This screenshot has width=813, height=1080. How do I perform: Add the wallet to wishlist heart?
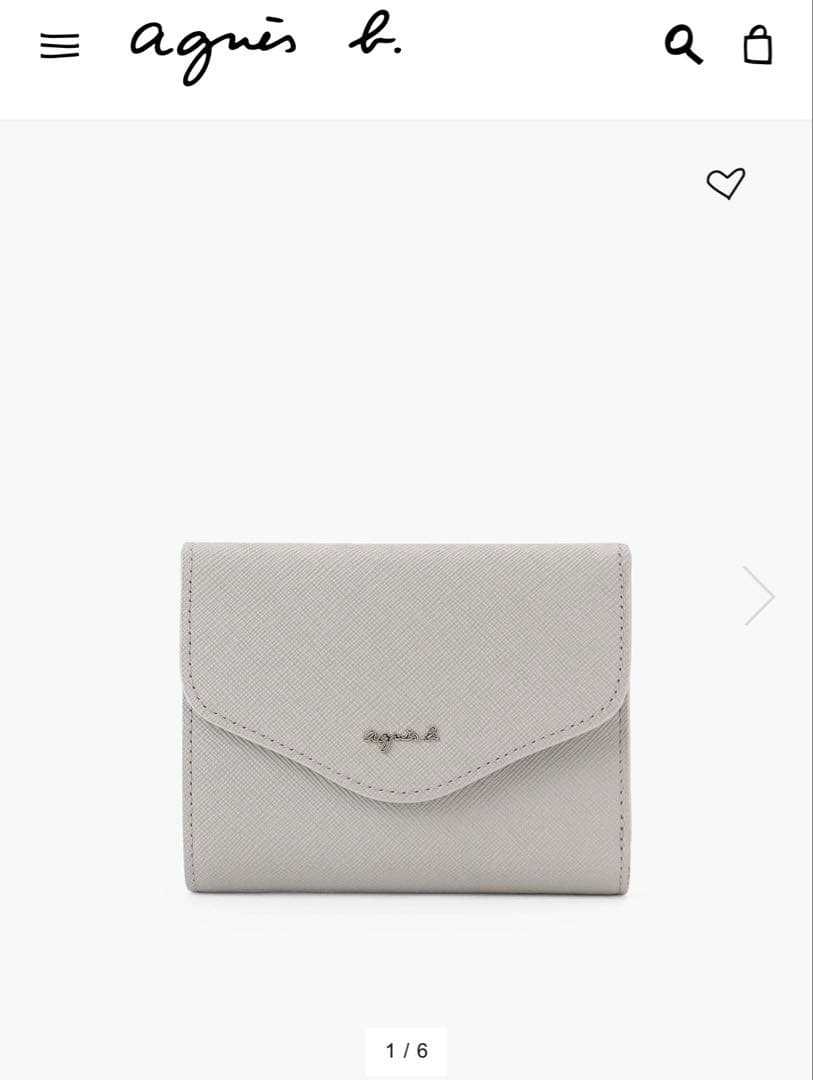pos(726,183)
